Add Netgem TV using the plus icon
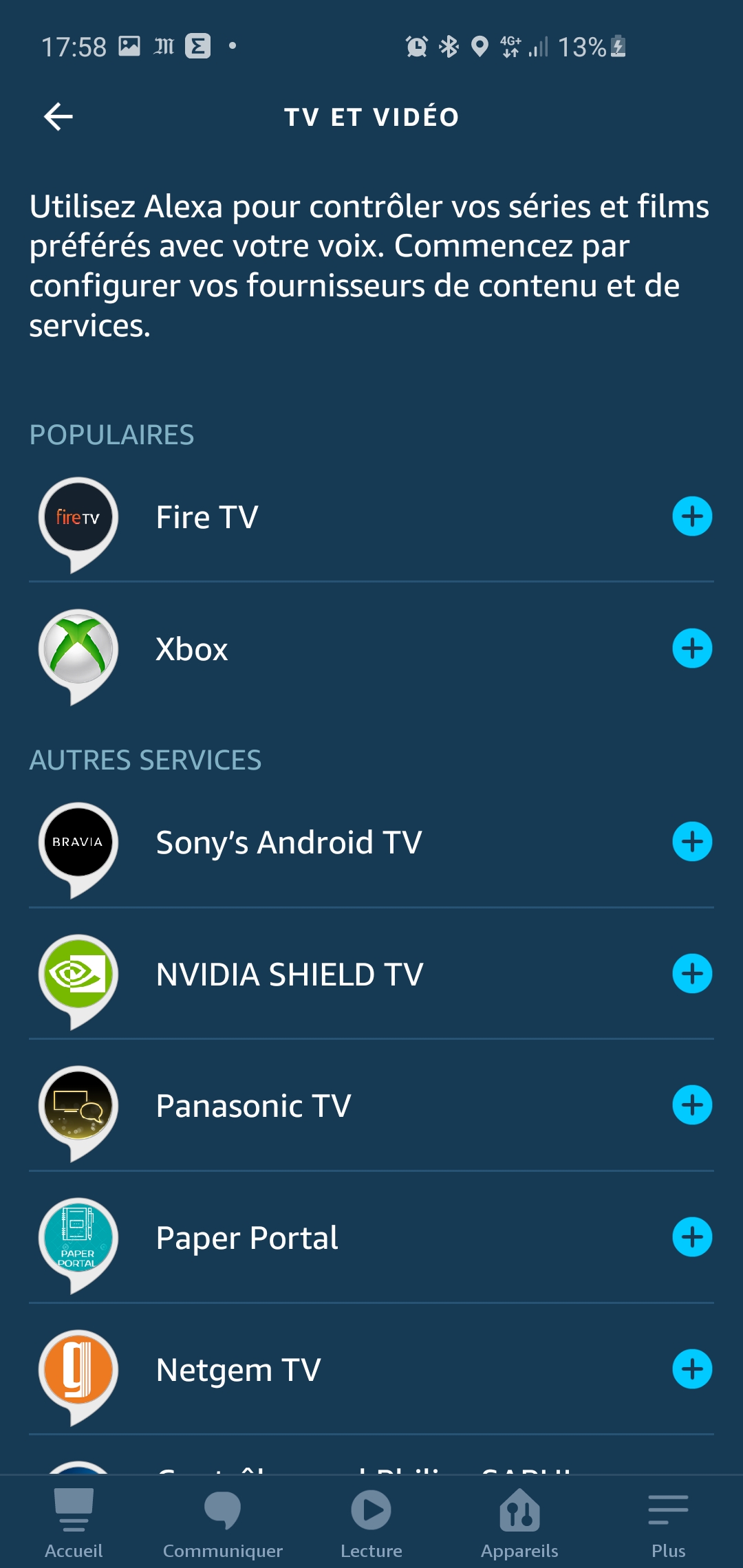743x1568 pixels. coord(691,1369)
